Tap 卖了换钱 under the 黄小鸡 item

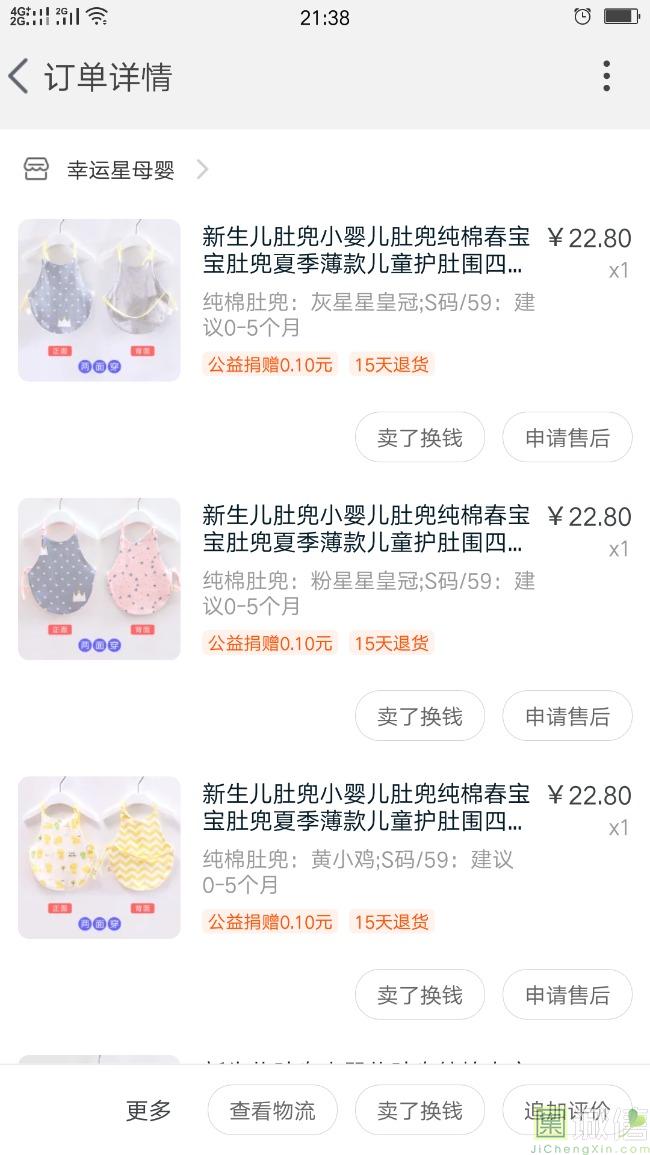pos(420,995)
